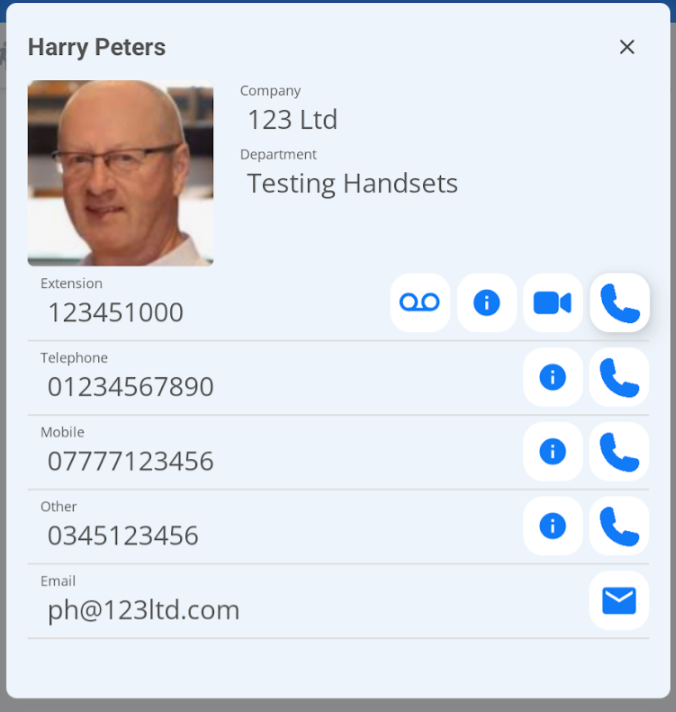Call the Other number 0345123456
The image size is (676, 712).
(x=620, y=526)
